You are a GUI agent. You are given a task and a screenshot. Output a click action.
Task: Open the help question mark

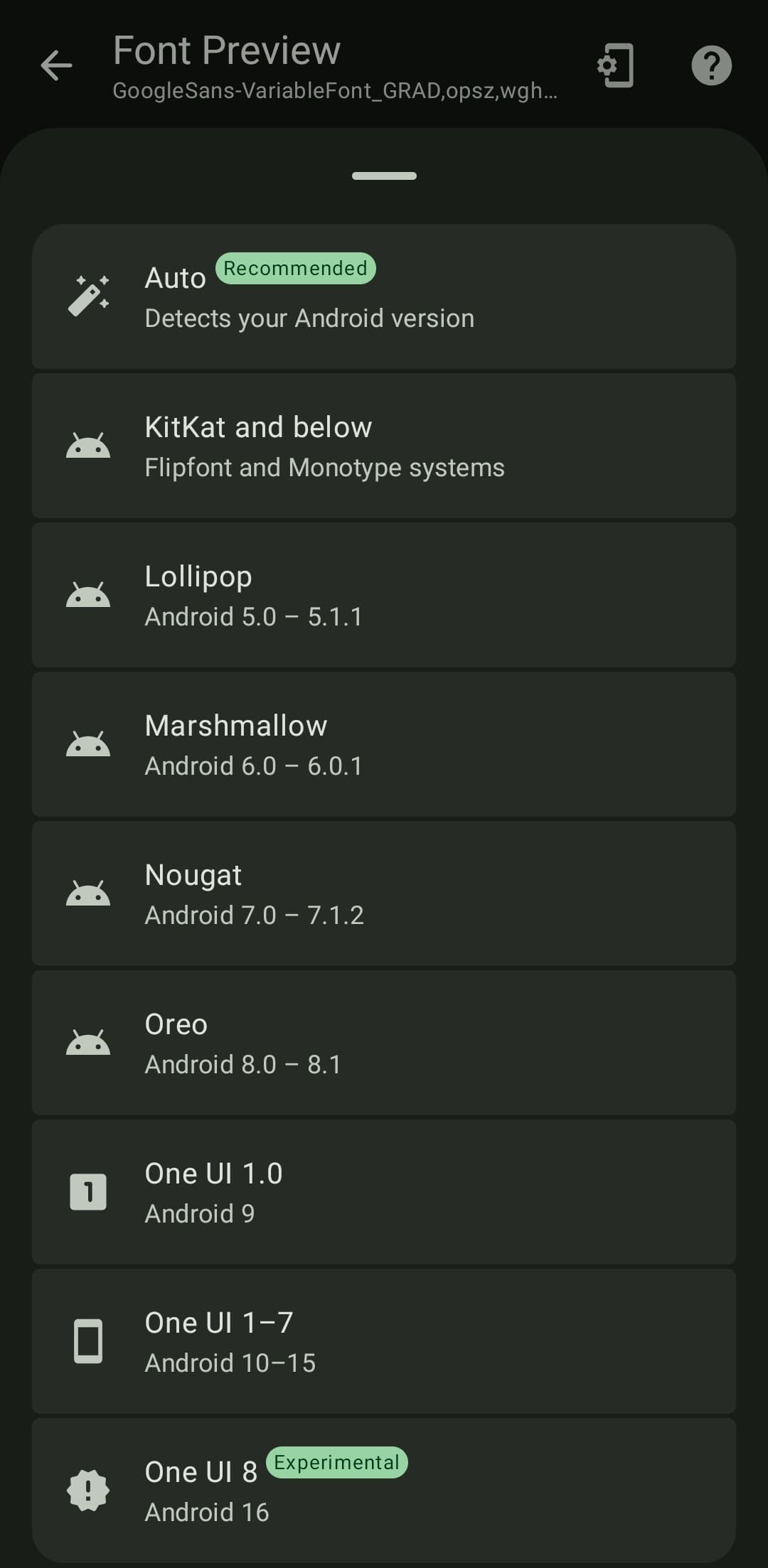[x=711, y=66]
